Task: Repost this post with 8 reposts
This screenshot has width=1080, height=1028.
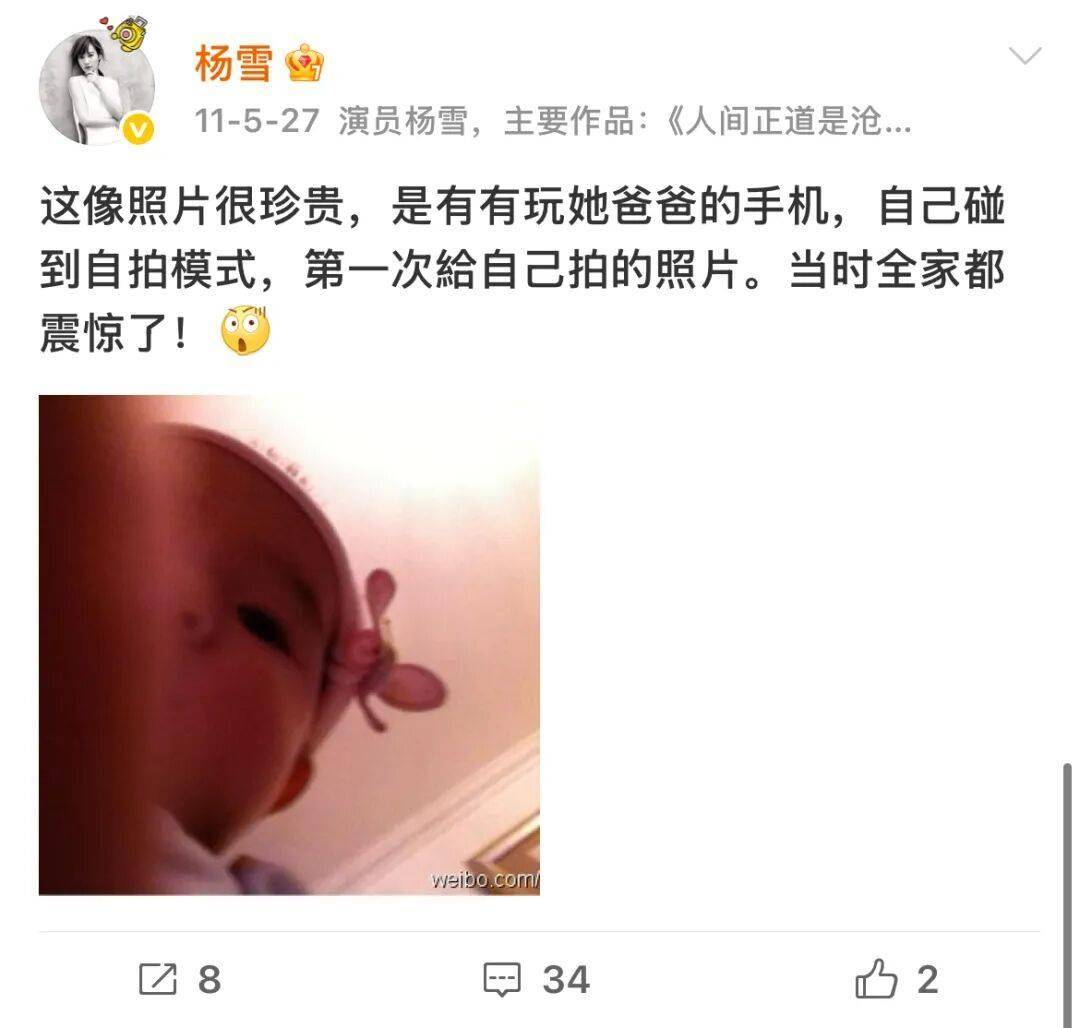Action: (178, 979)
